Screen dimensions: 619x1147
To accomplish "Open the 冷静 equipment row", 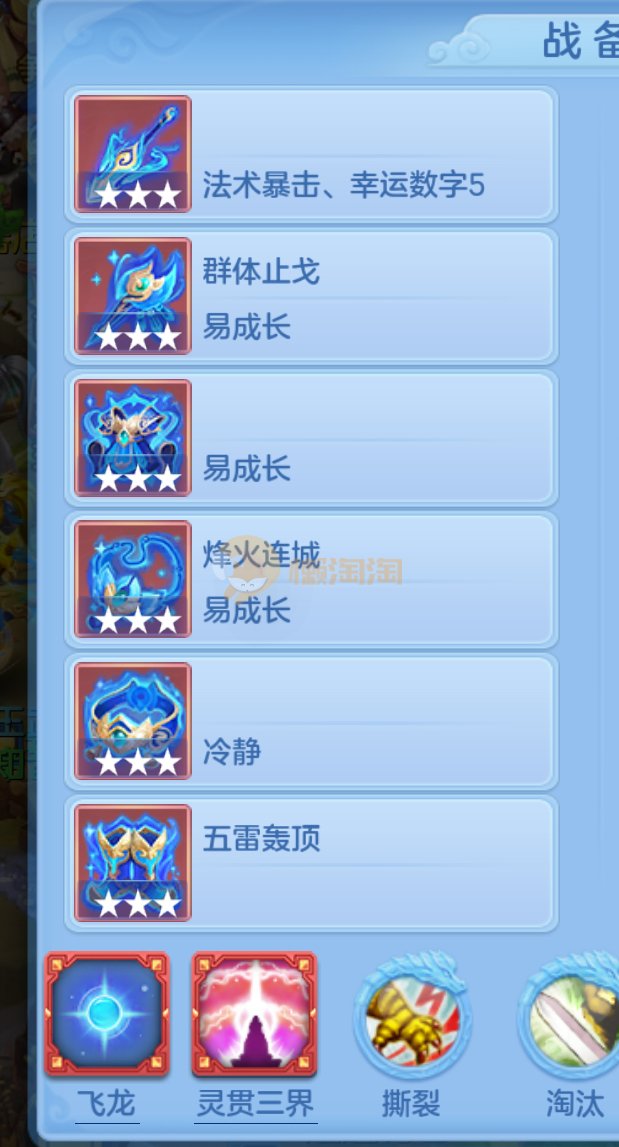I will pos(311,723).
